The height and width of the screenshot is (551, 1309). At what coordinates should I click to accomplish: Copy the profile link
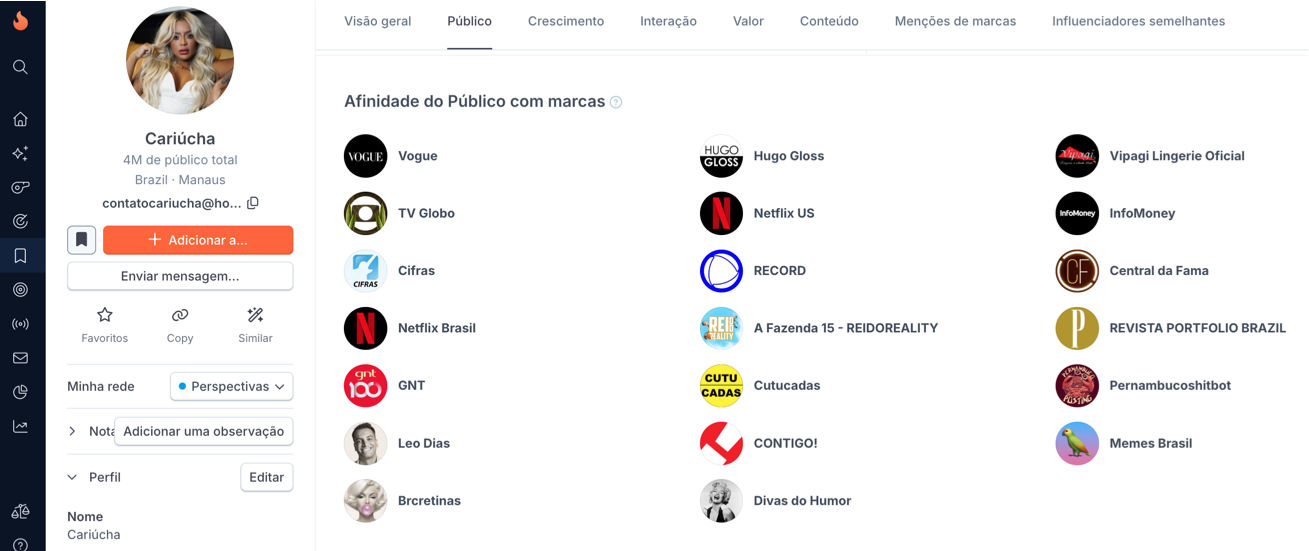coord(180,325)
